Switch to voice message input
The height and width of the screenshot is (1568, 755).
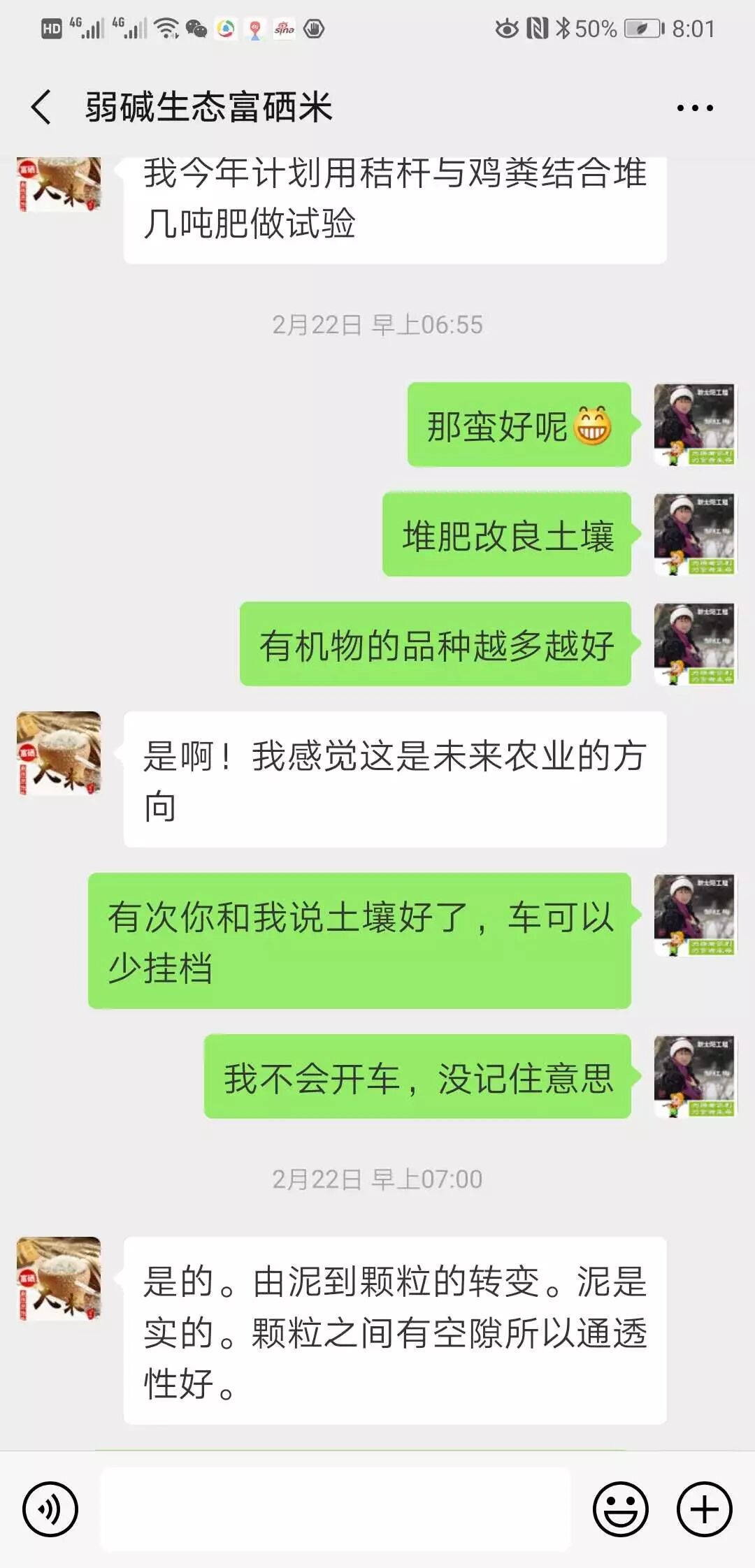(x=50, y=1509)
